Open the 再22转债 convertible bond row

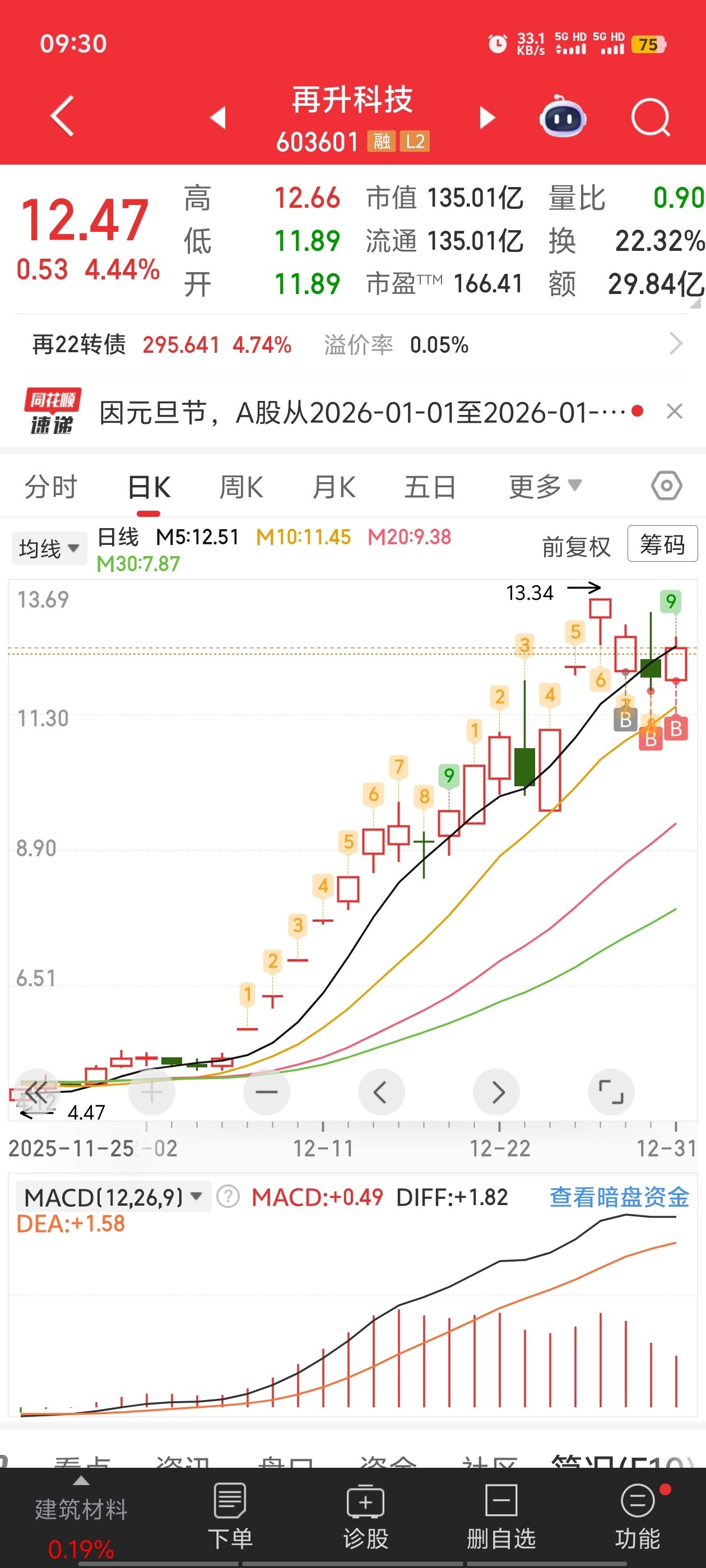click(x=354, y=344)
